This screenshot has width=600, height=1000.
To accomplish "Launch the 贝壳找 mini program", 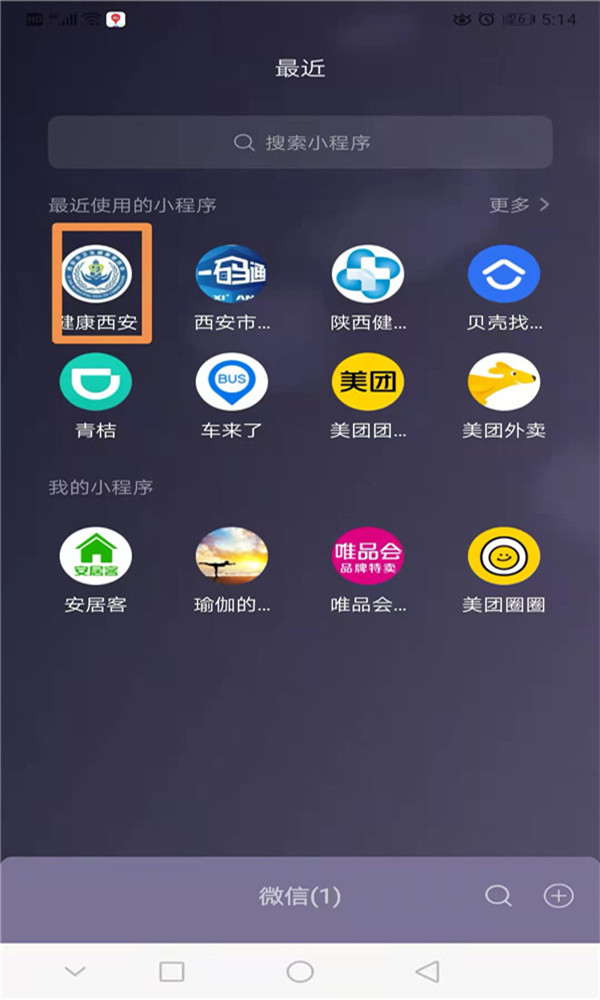I will [504, 274].
